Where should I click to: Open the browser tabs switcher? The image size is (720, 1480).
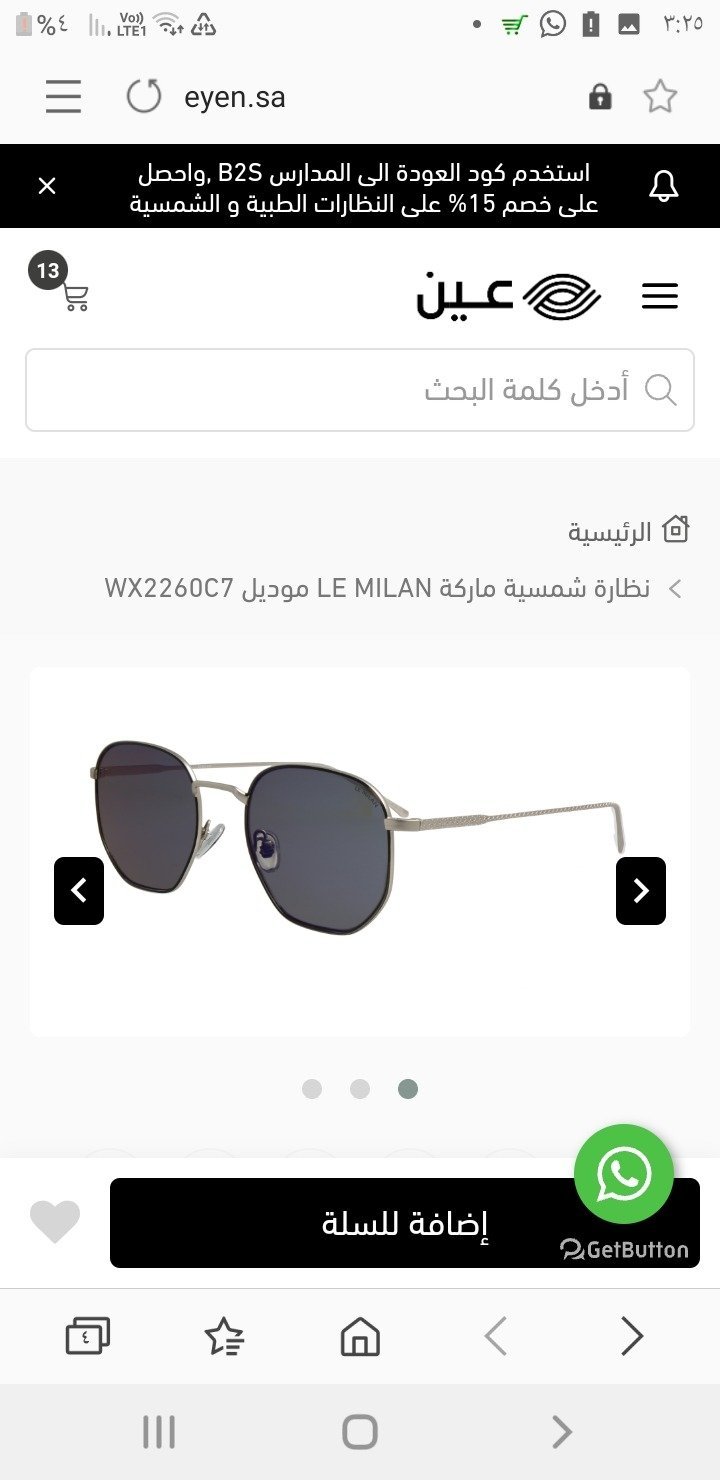point(87,1336)
